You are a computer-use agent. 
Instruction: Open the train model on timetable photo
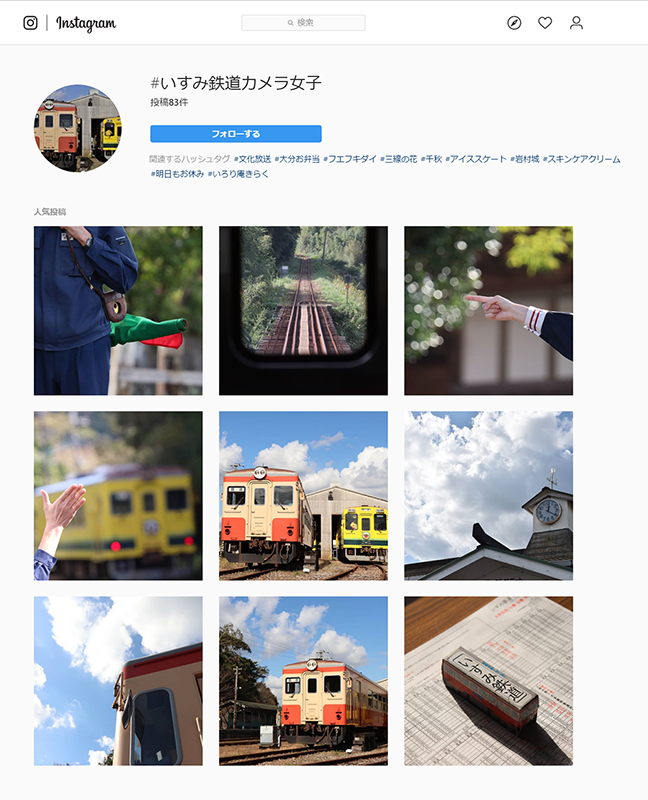coord(488,681)
